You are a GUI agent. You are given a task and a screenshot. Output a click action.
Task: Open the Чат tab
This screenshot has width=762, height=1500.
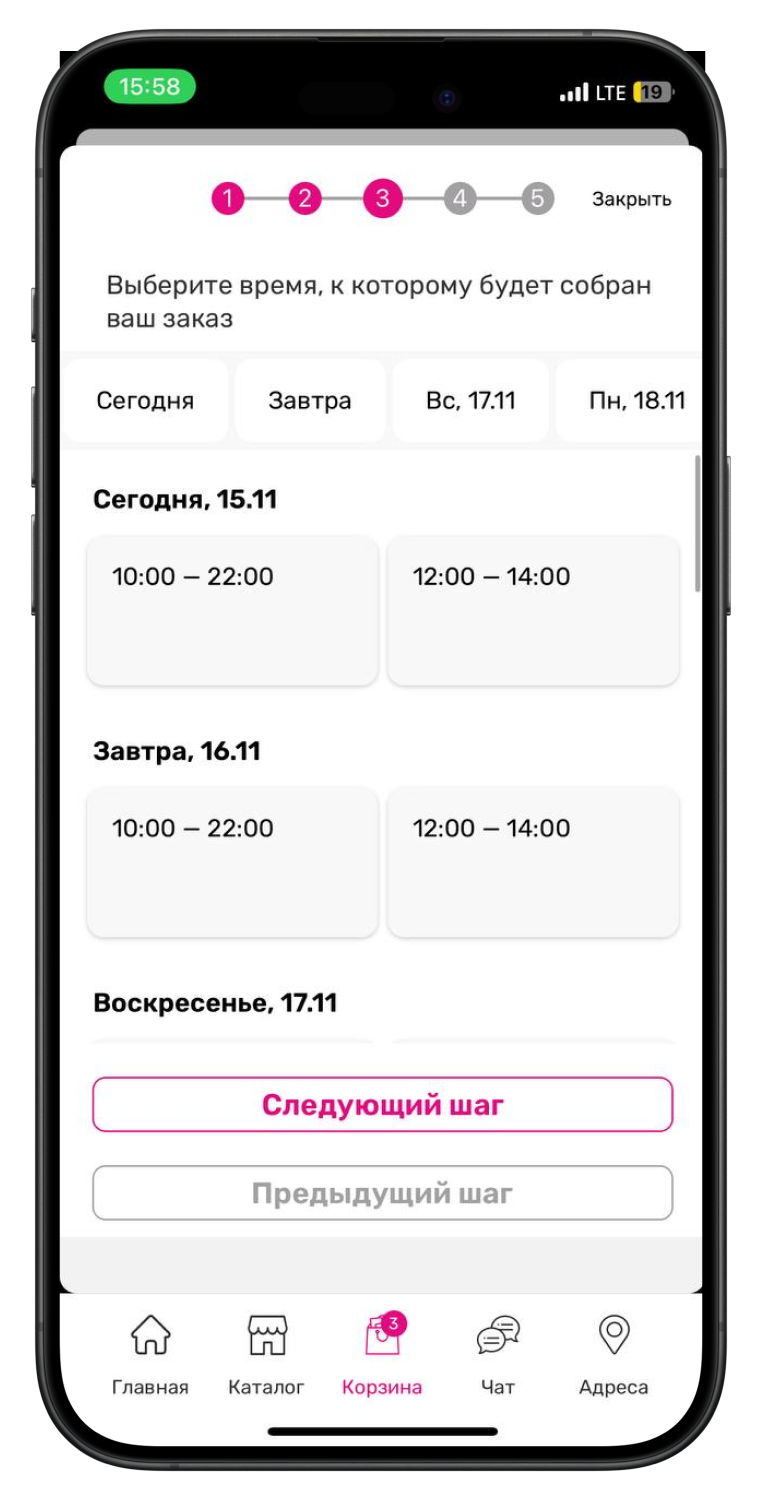pos(498,1355)
